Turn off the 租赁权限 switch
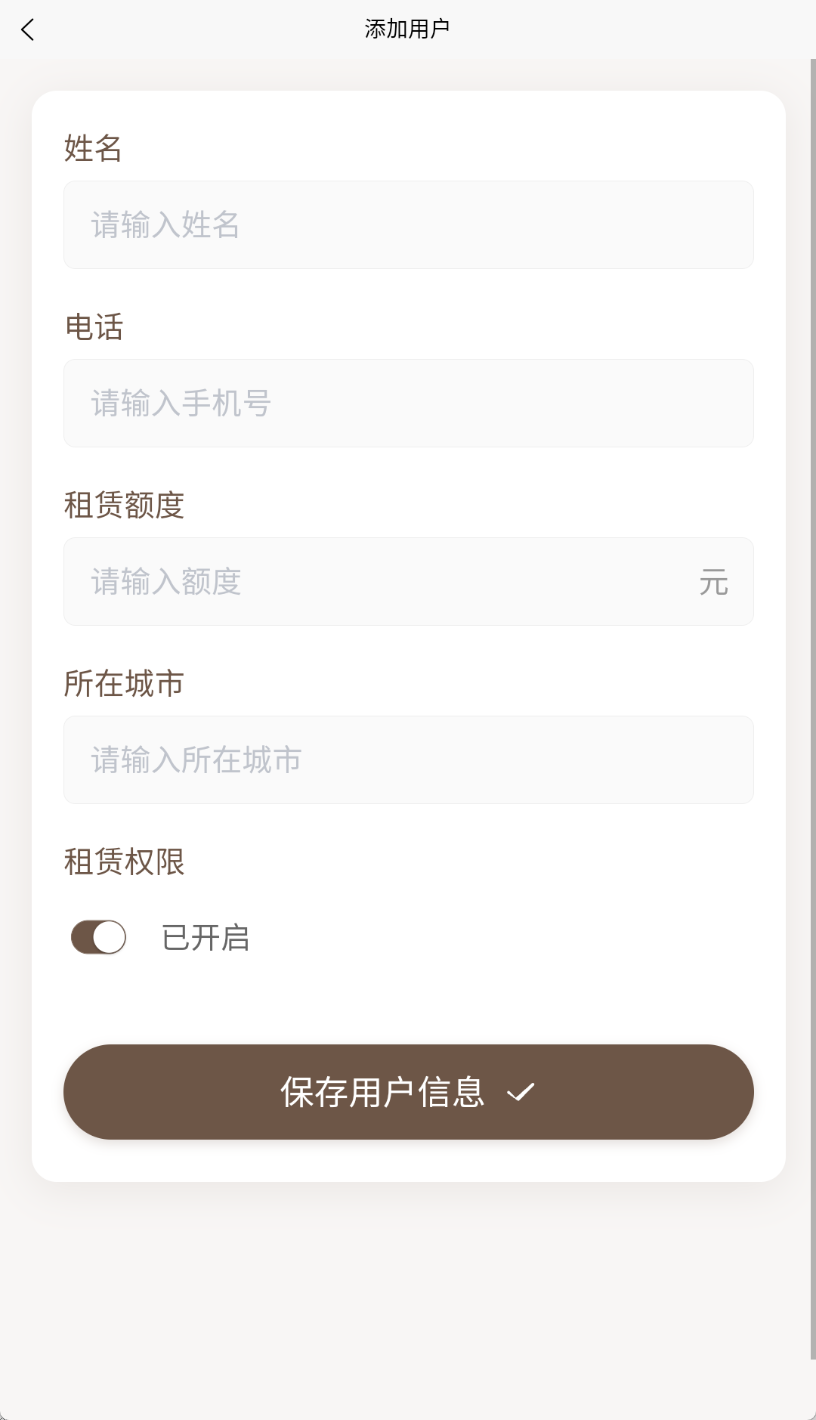 tap(98, 937)
